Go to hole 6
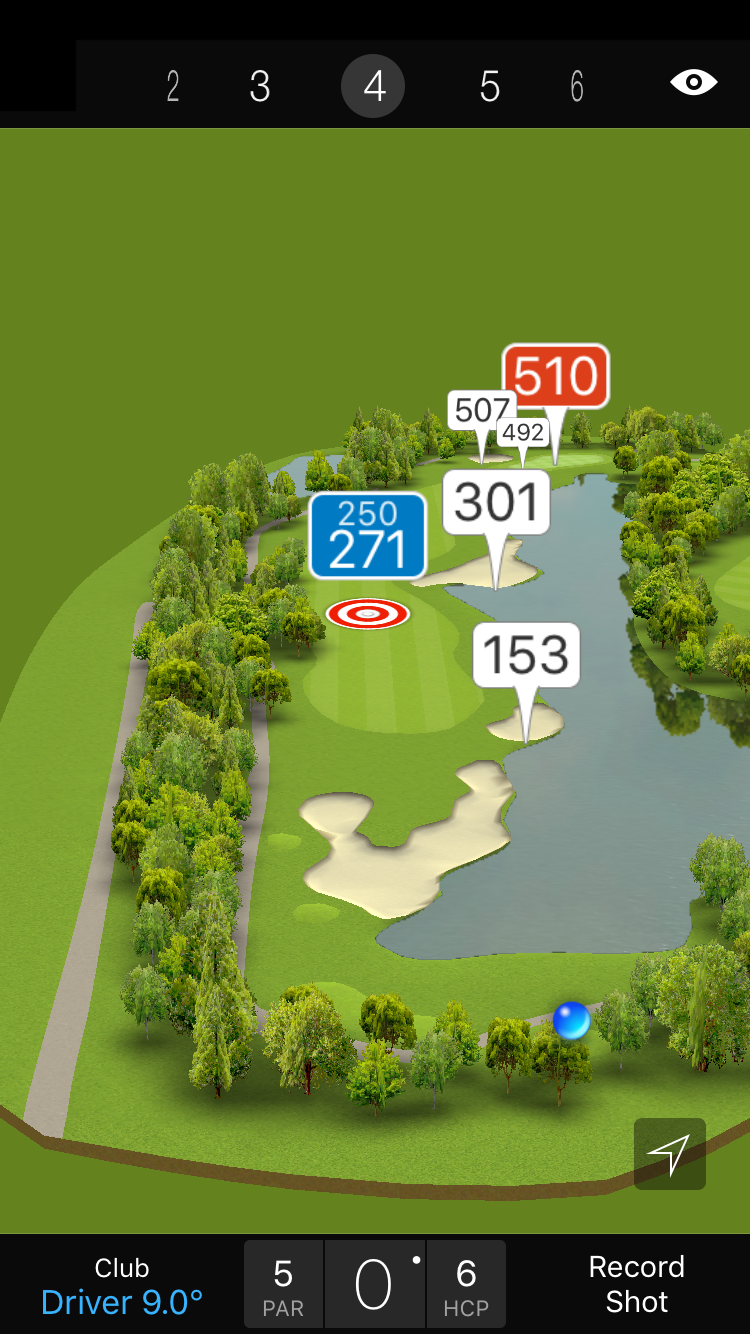 (x=577, y=87)
